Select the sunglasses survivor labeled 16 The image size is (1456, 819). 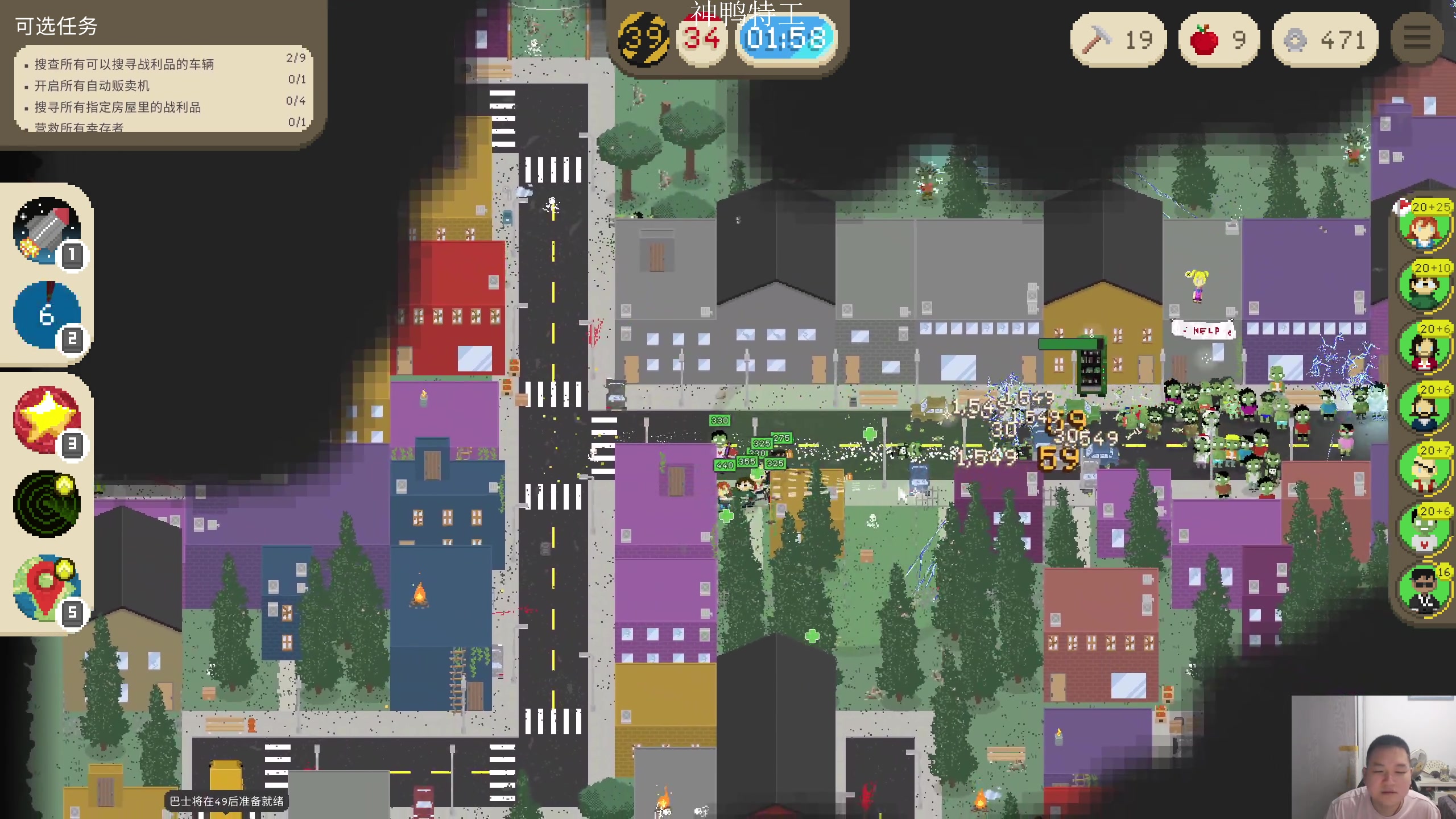pyautogui.click(x=1424, y=591)
